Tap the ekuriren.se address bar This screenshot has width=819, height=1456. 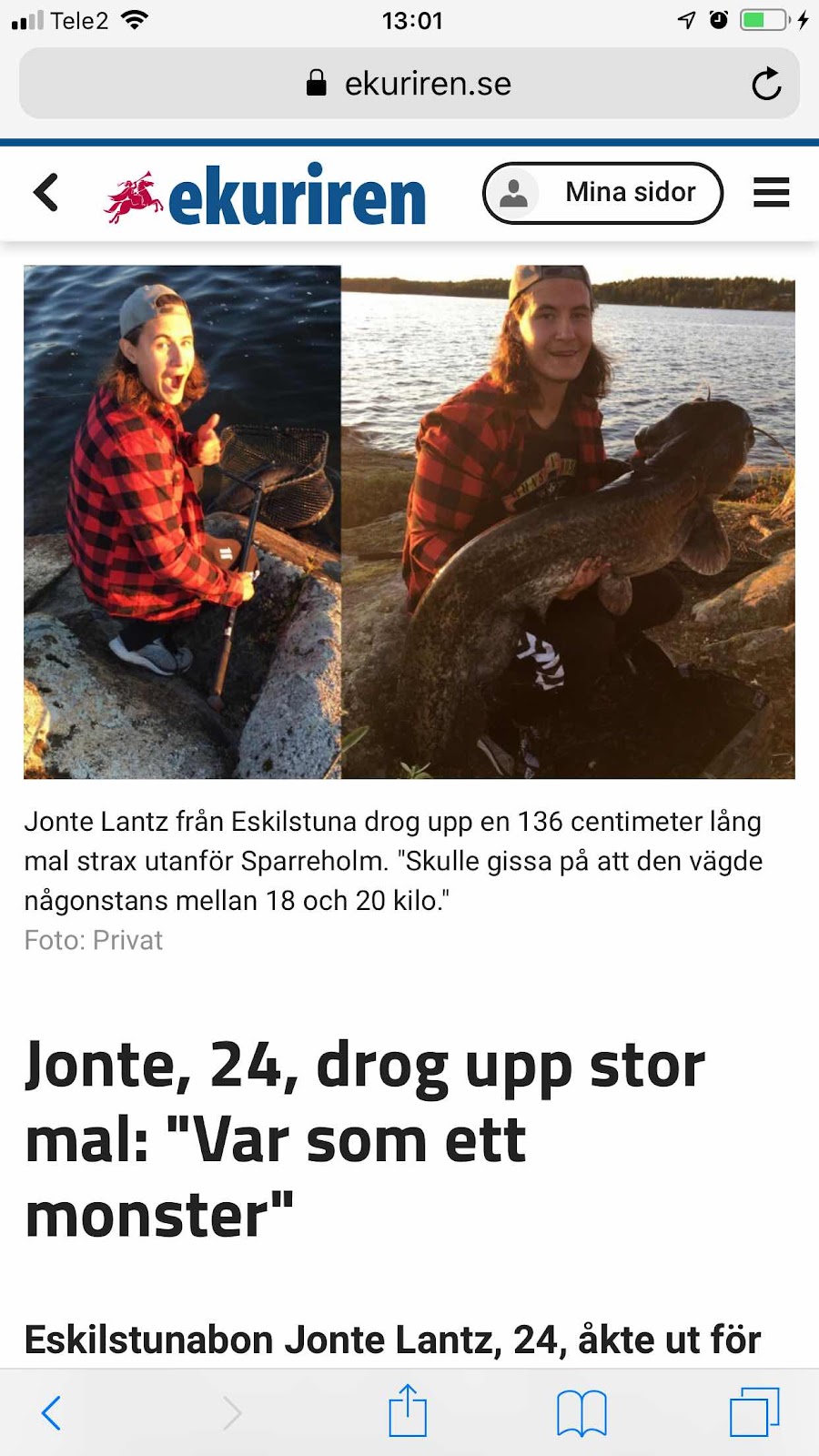[x=409, y=84]
